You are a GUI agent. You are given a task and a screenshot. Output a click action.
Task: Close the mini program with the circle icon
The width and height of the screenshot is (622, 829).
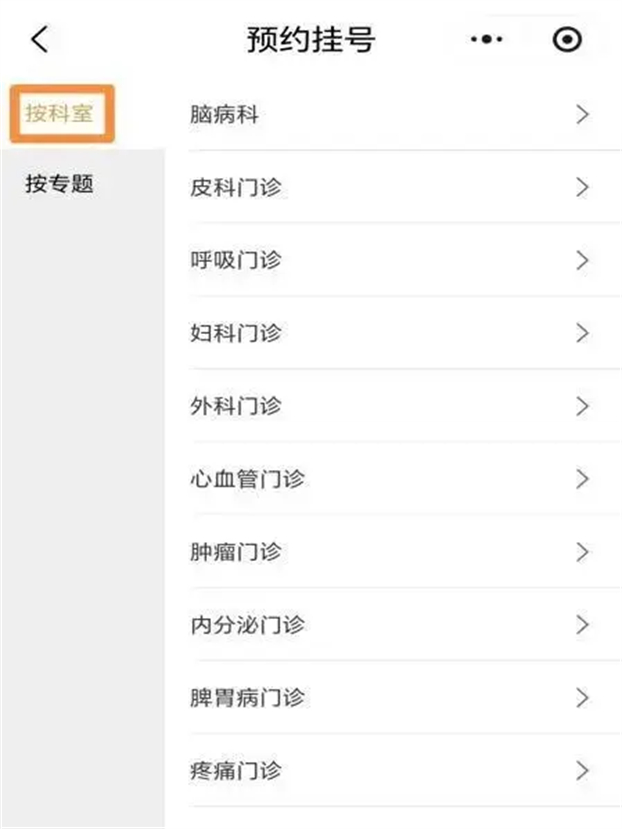pos(567,40)
